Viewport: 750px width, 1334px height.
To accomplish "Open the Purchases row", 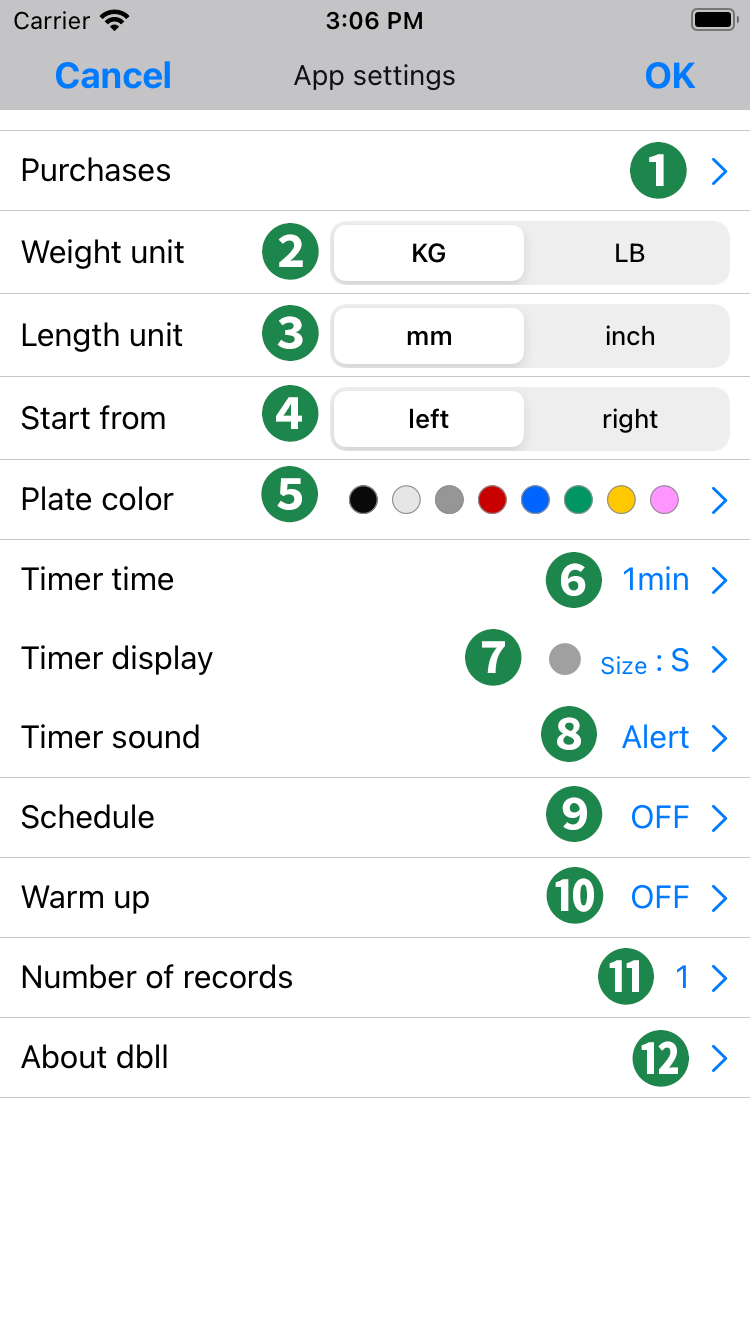I will click(x=375, y=171).
